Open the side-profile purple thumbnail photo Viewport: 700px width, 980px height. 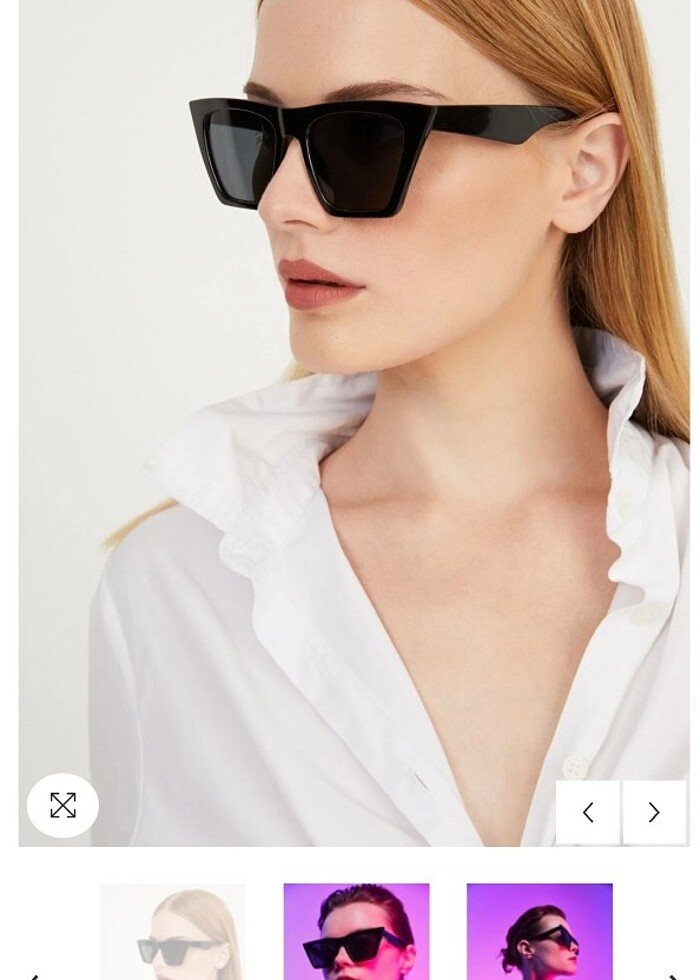(x=539, y=932)
